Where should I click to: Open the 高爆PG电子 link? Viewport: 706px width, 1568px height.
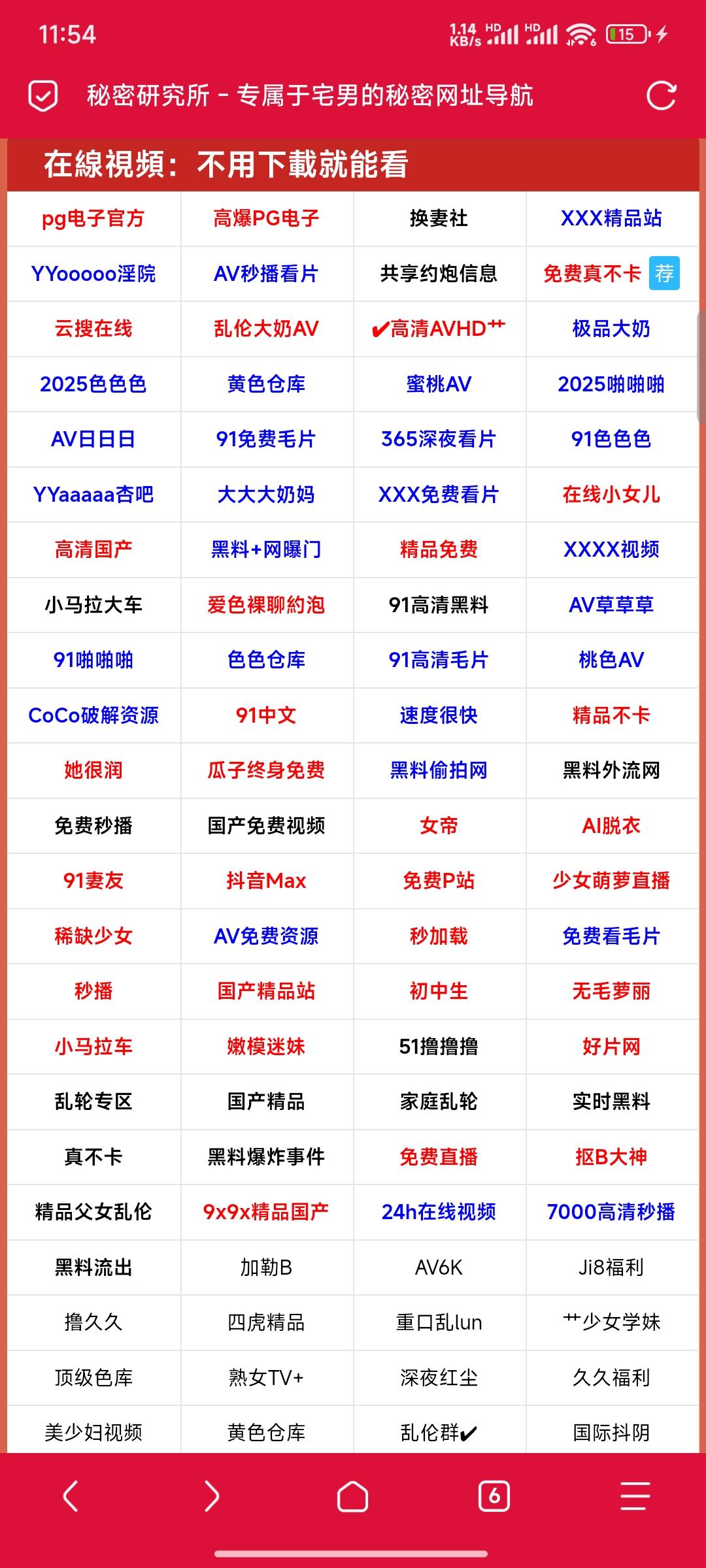click(x=266, y=218)
